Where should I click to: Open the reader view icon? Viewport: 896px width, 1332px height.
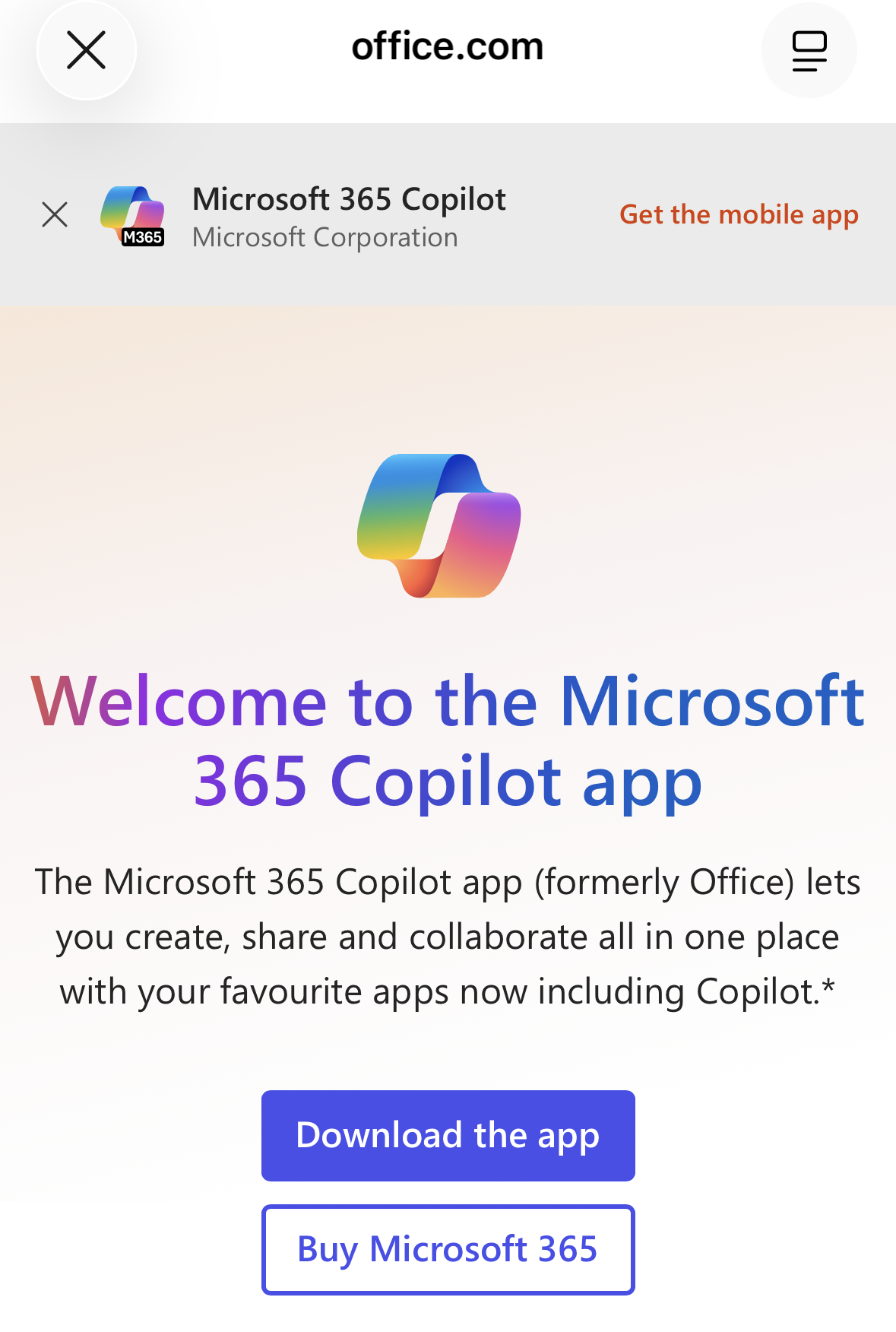coord(809,50)
